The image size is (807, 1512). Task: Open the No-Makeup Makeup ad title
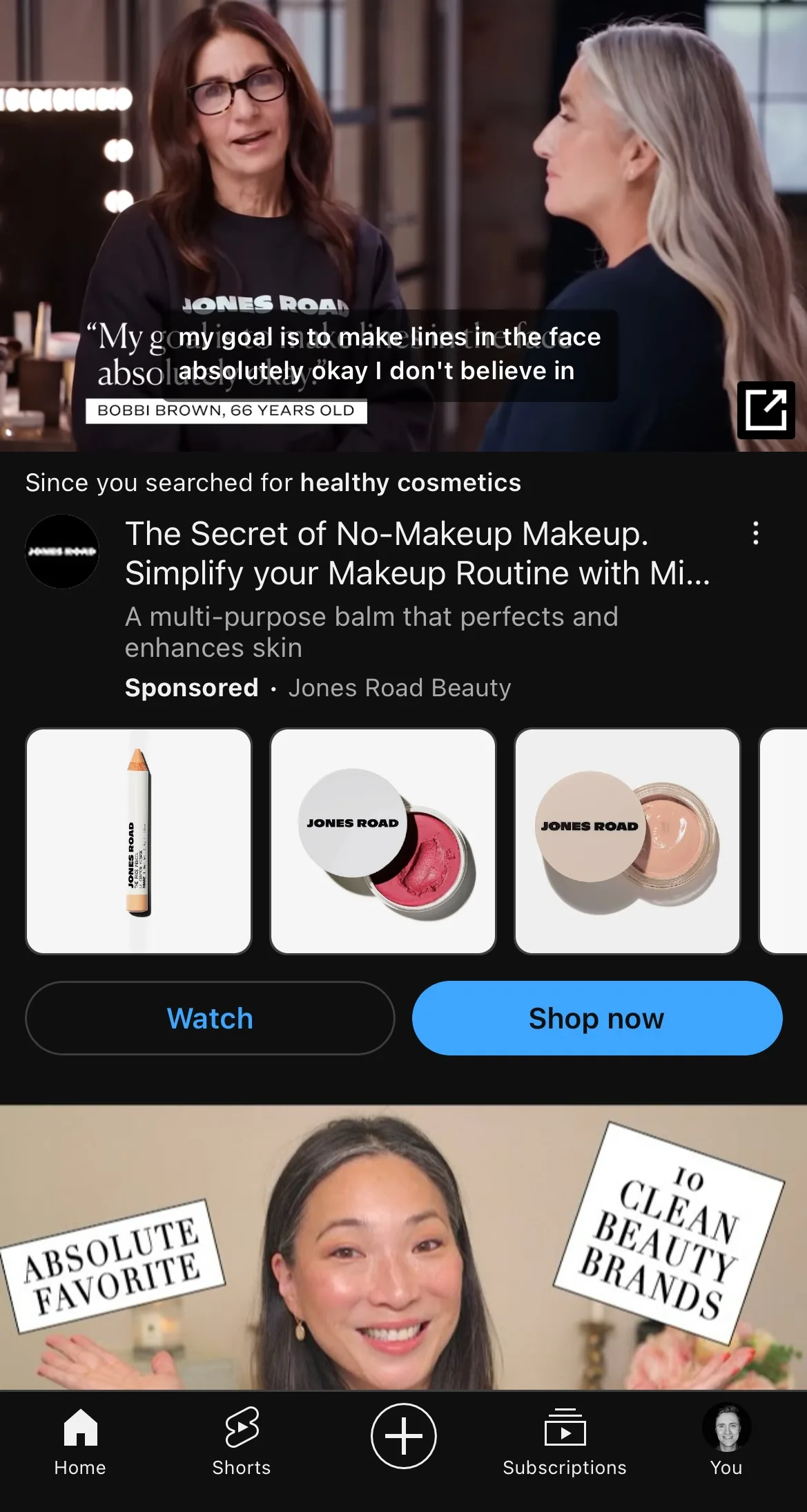click(417, 553)
